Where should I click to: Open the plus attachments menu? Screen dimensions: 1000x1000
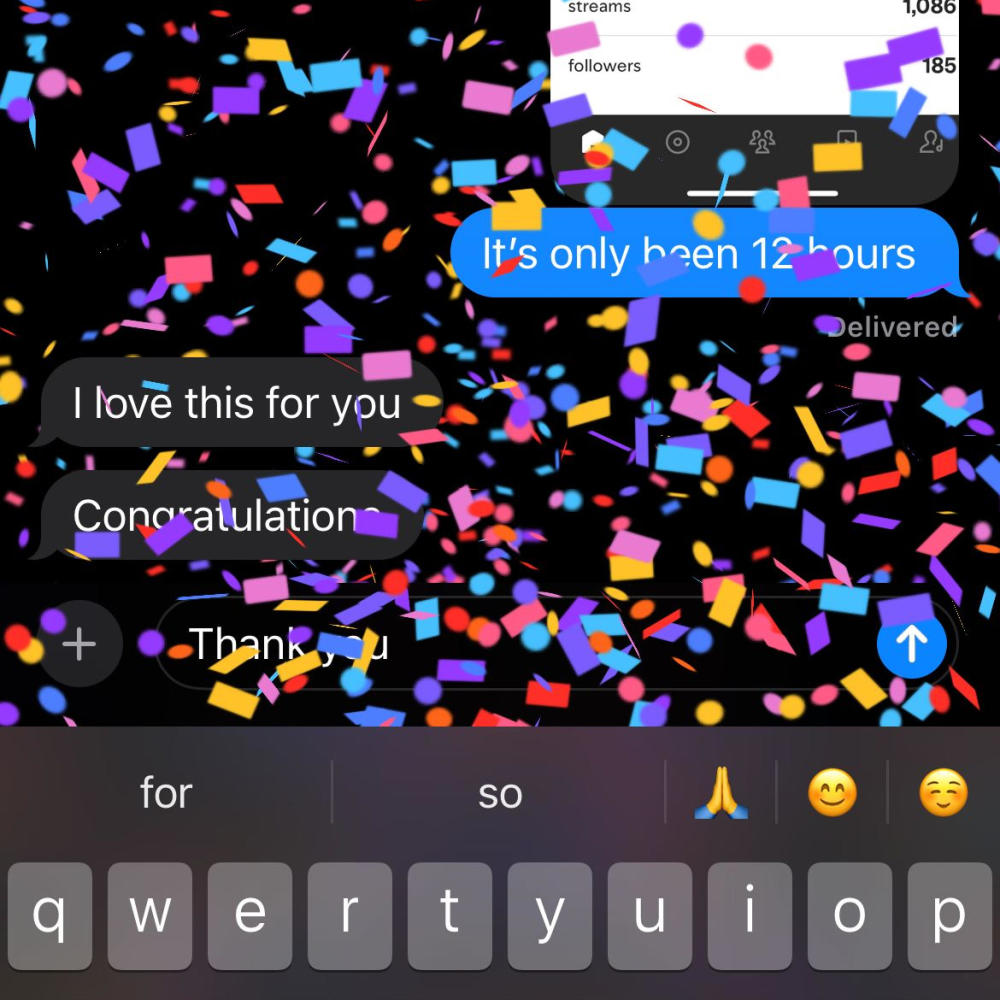click(79, 644)
